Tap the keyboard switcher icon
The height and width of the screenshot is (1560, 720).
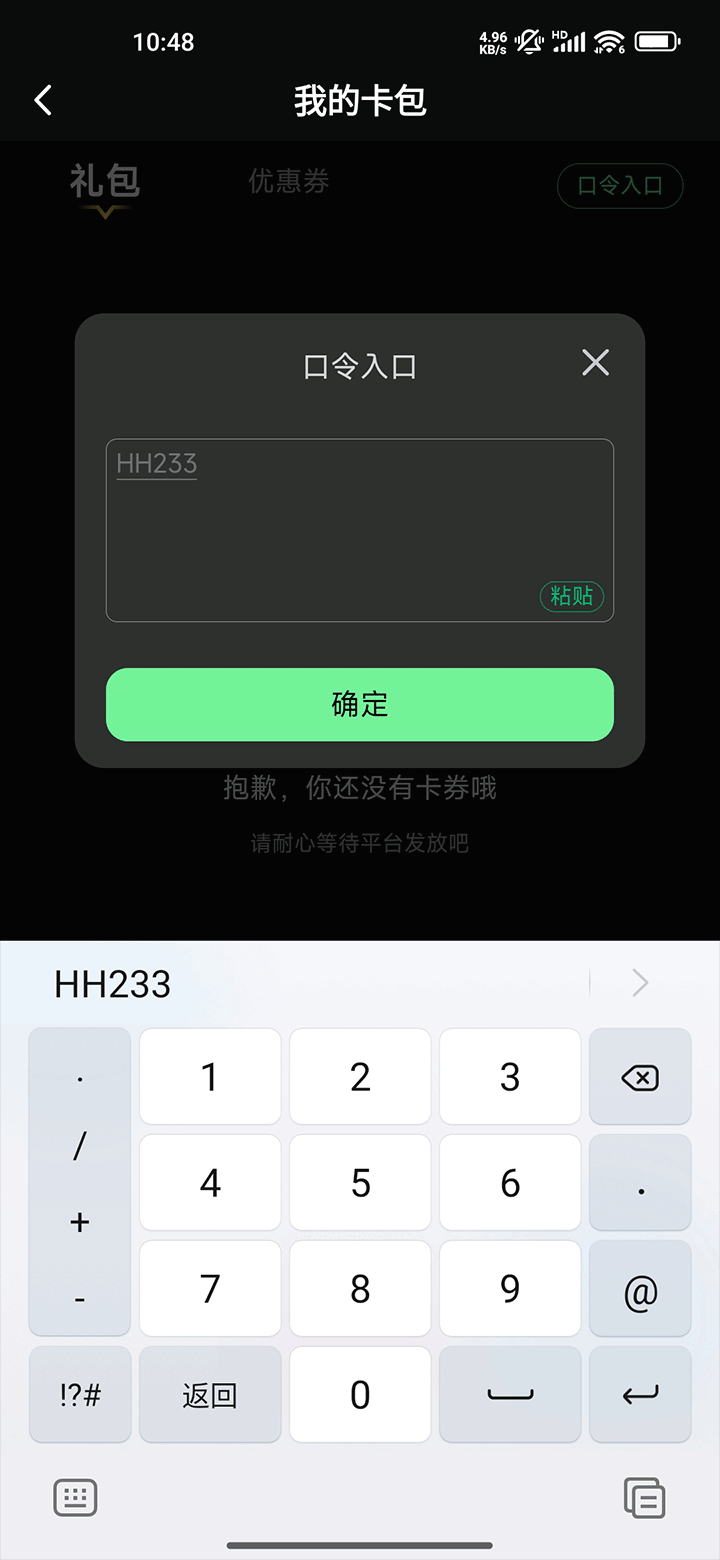(x=75, y=1497)
